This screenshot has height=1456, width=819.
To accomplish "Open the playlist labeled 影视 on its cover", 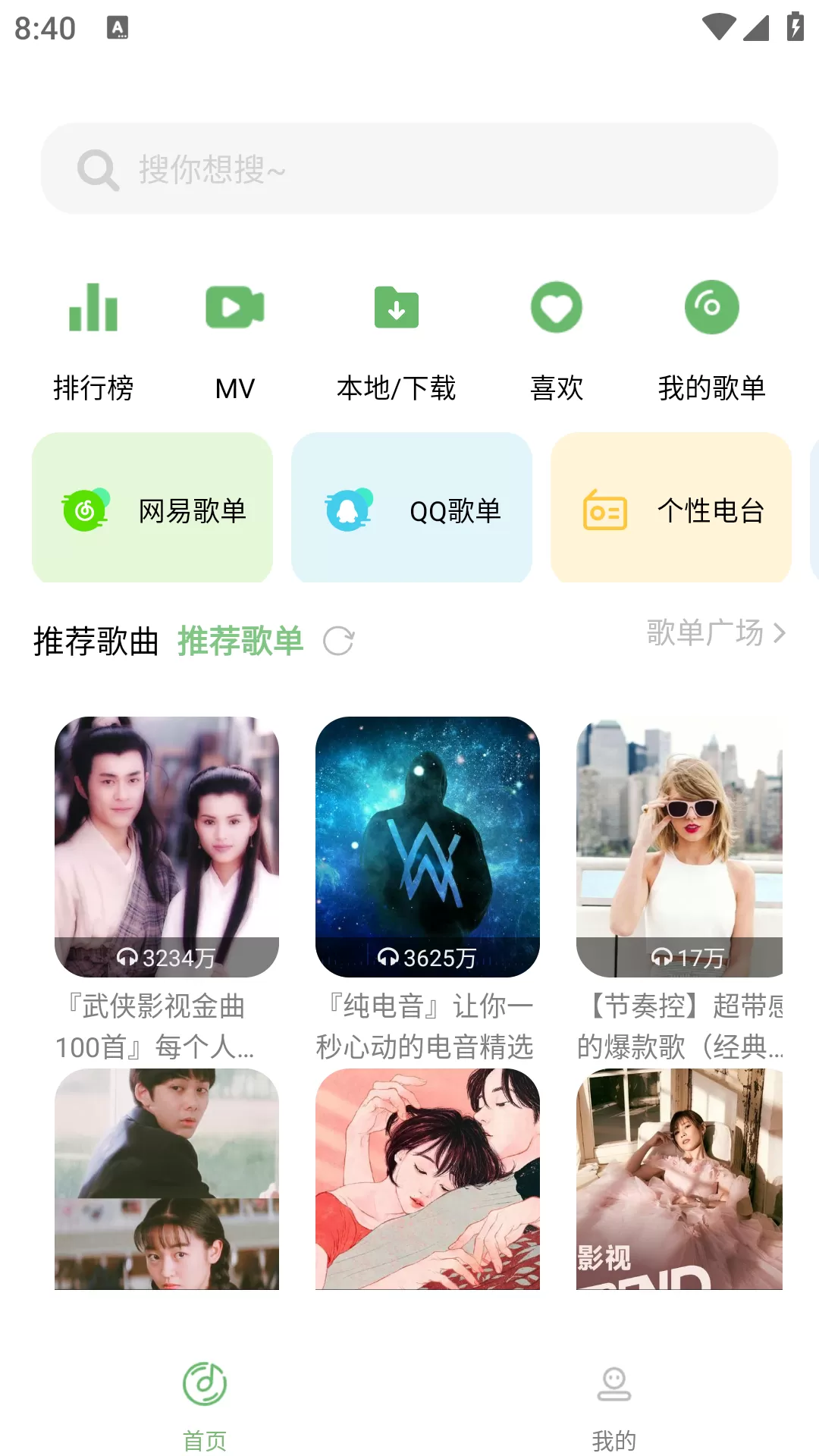I will point(679,1178).
